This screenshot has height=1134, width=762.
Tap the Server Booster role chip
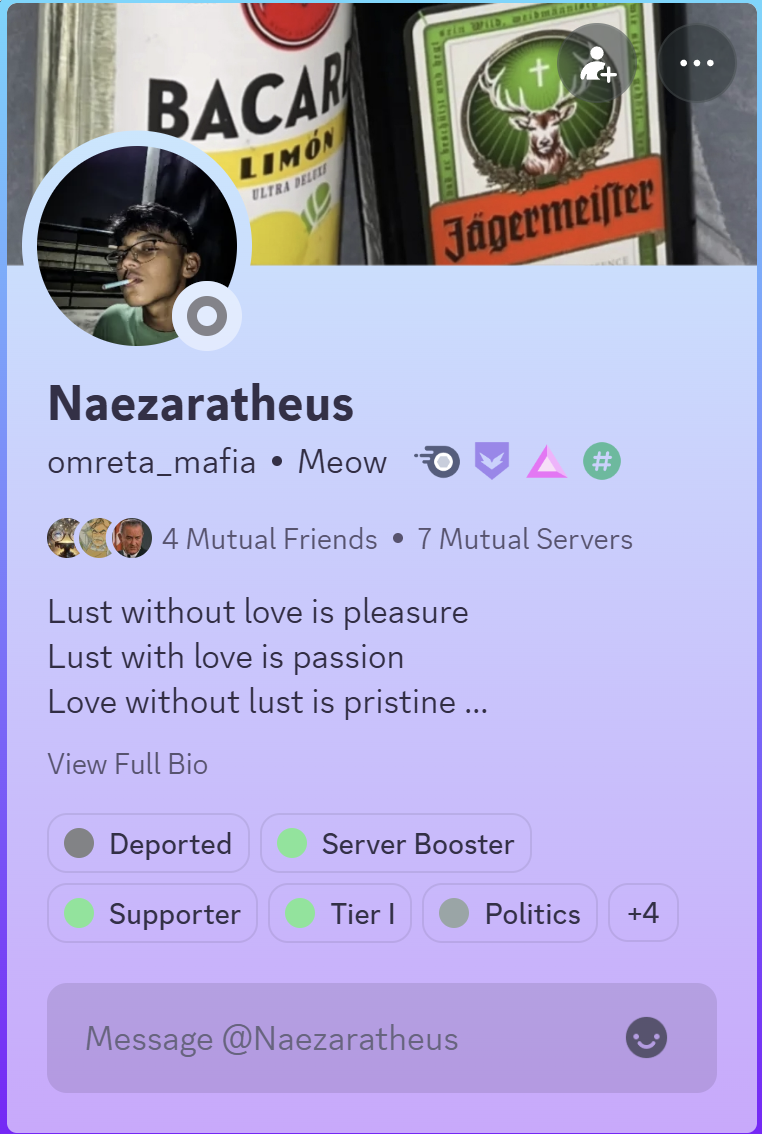pyautogui.click(x=396, y=843)
